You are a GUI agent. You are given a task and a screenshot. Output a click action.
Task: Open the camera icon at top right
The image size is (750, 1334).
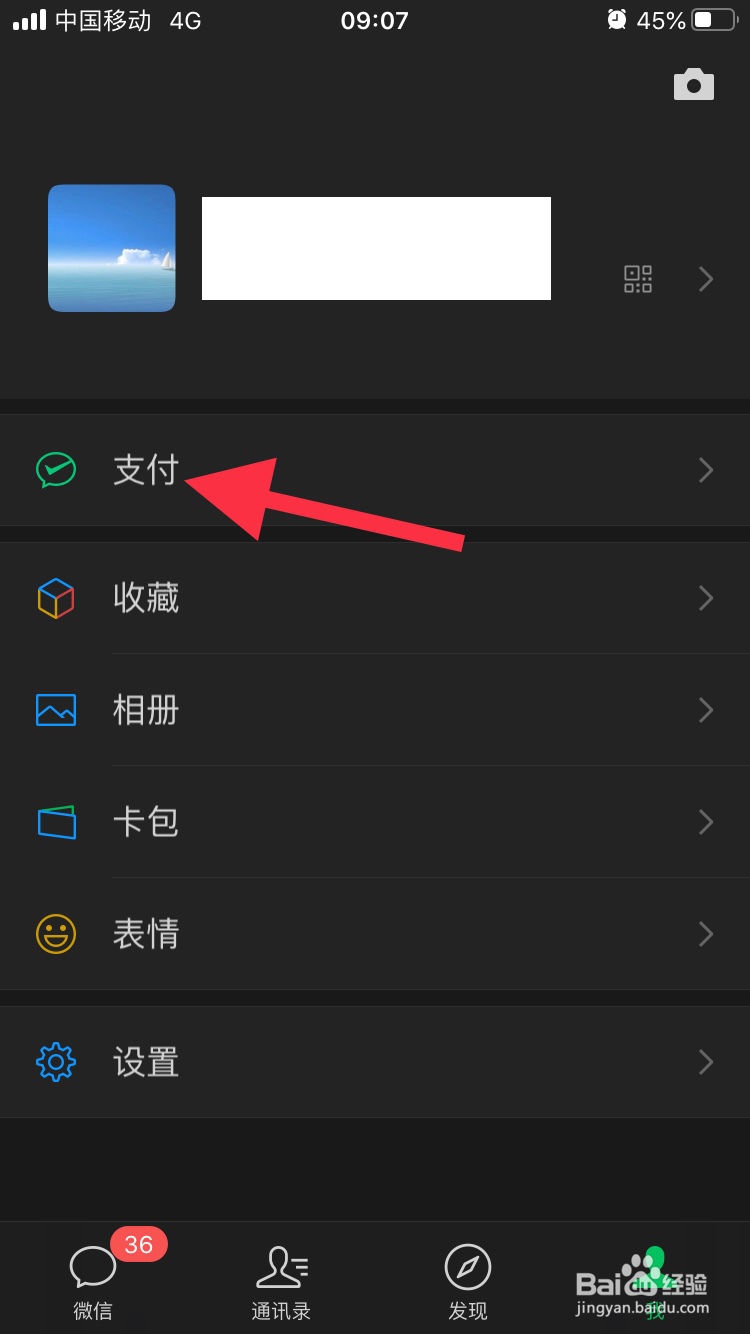click(x=694, y=84)
